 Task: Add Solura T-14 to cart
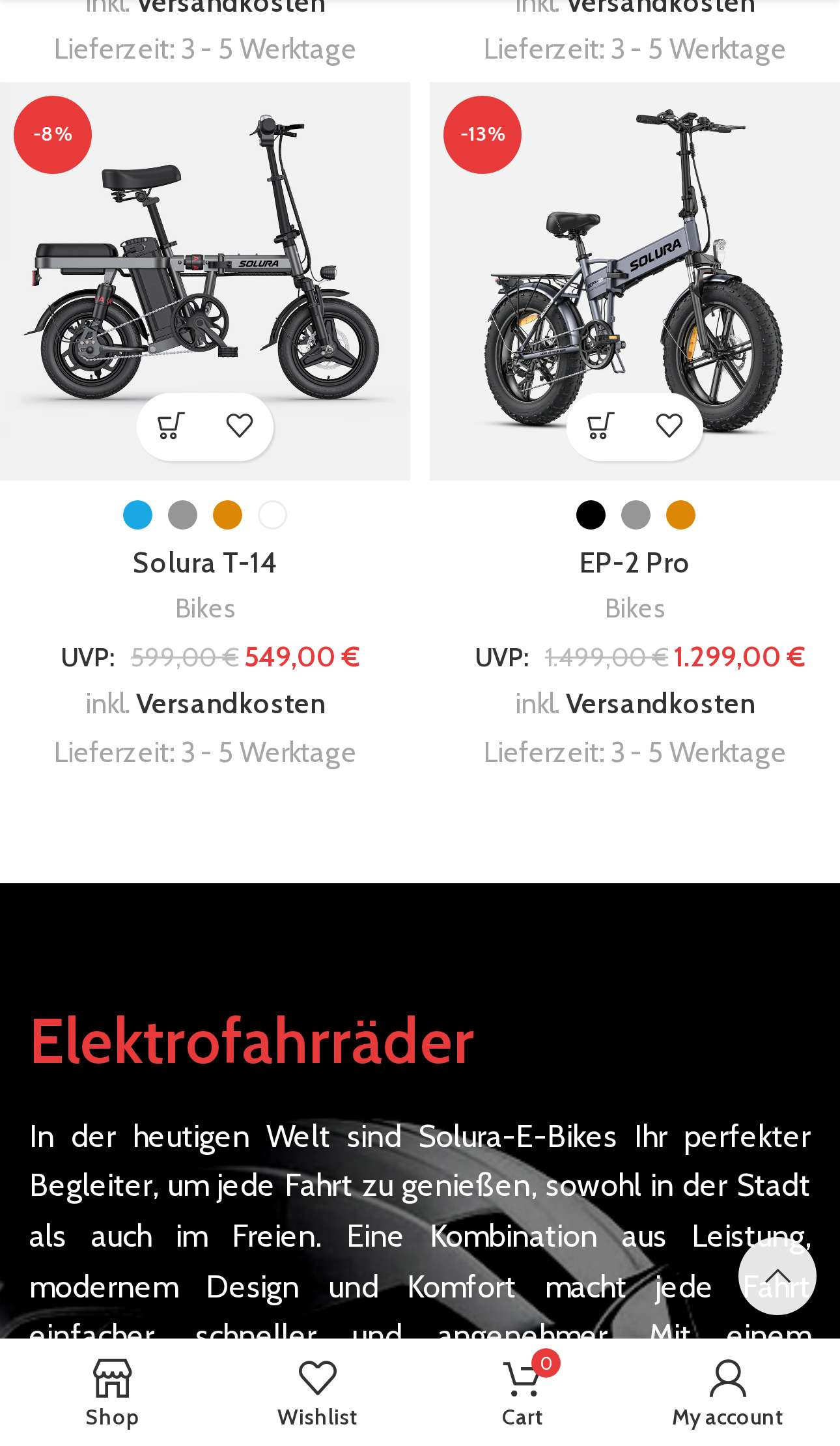(171, 426)
